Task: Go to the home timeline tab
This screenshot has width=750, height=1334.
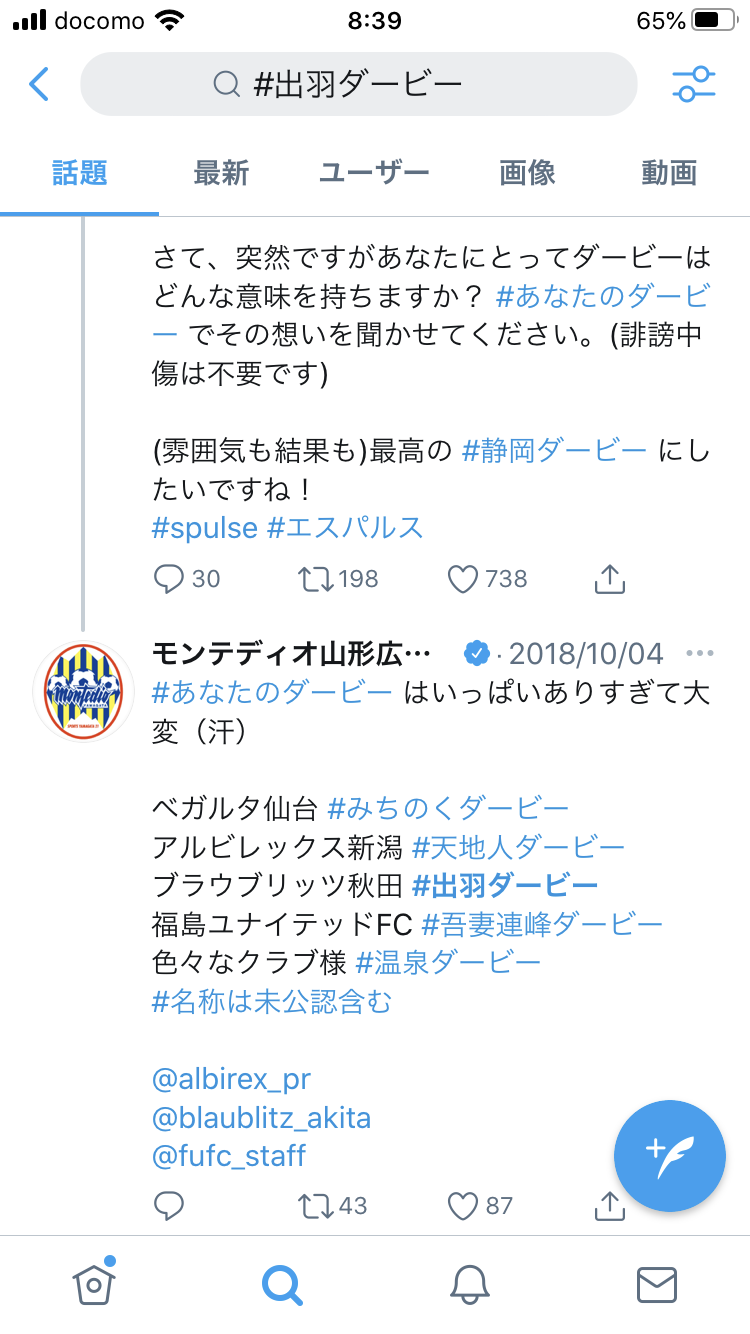Action: pyautogui.click(x=94, y=1284)
